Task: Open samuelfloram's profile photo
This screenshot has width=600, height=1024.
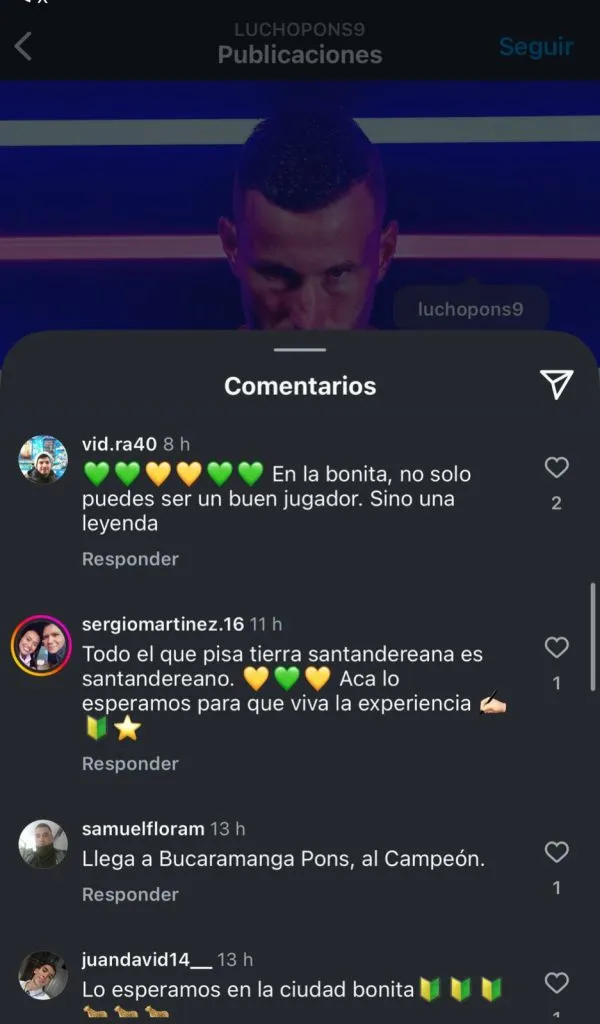Action: point(43,845)
